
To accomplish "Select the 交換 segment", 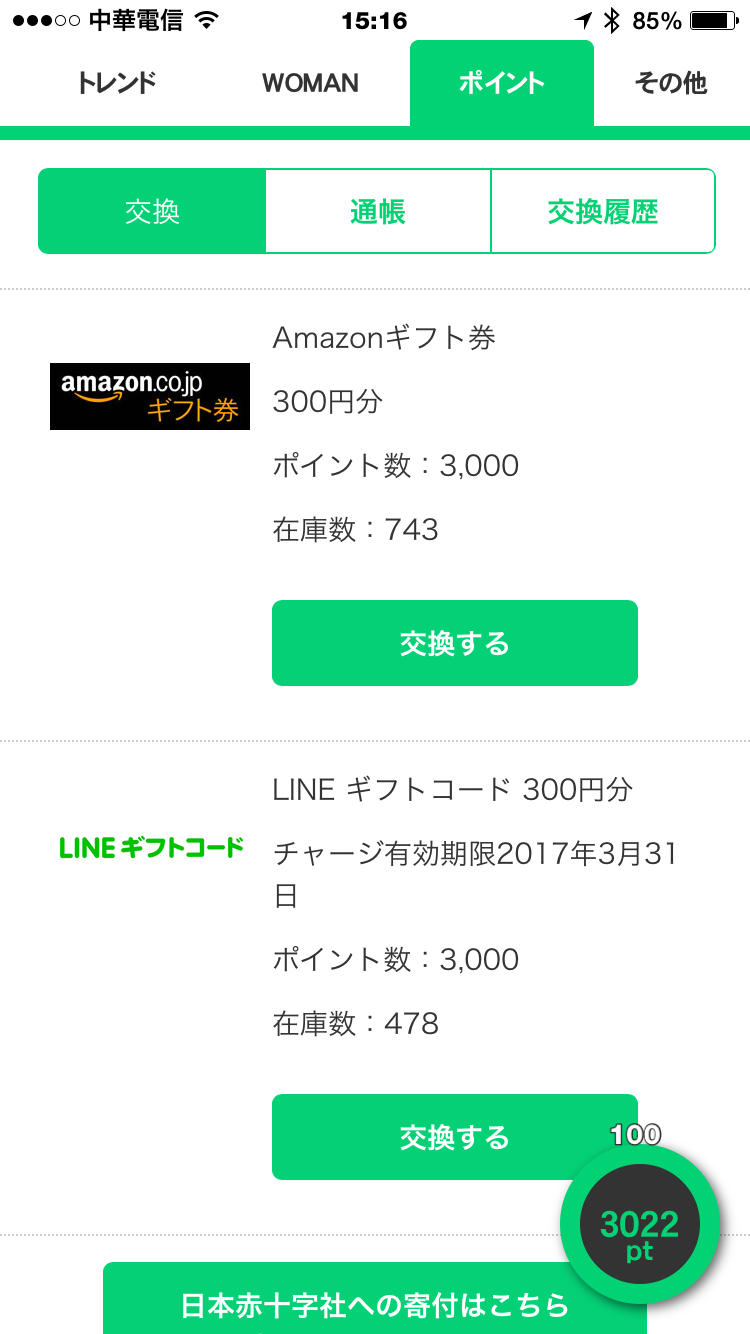I will 152,211.
